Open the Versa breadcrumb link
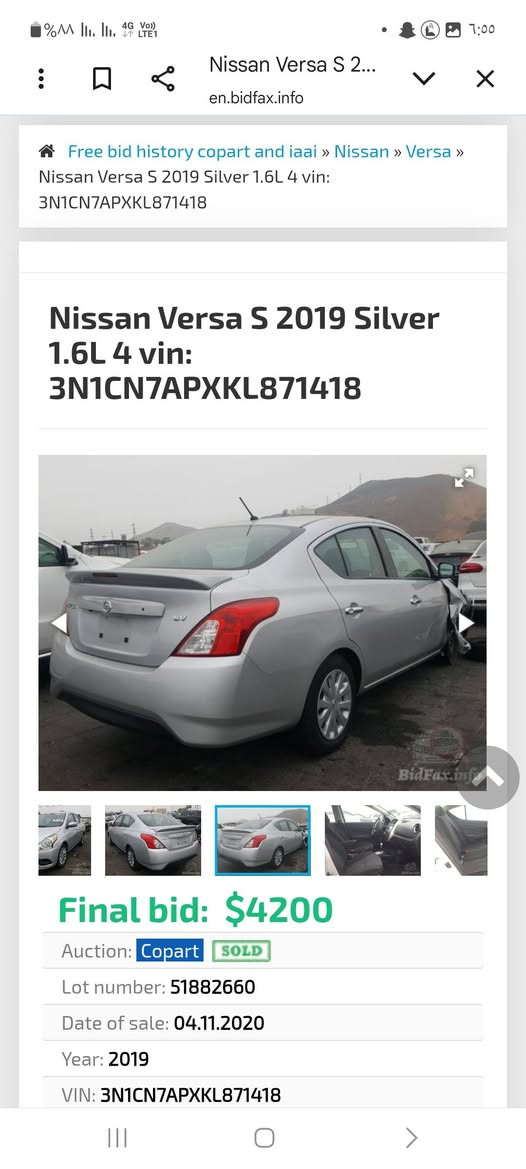The height and width of the screenshot is (1169, 526). pos(428,151)
